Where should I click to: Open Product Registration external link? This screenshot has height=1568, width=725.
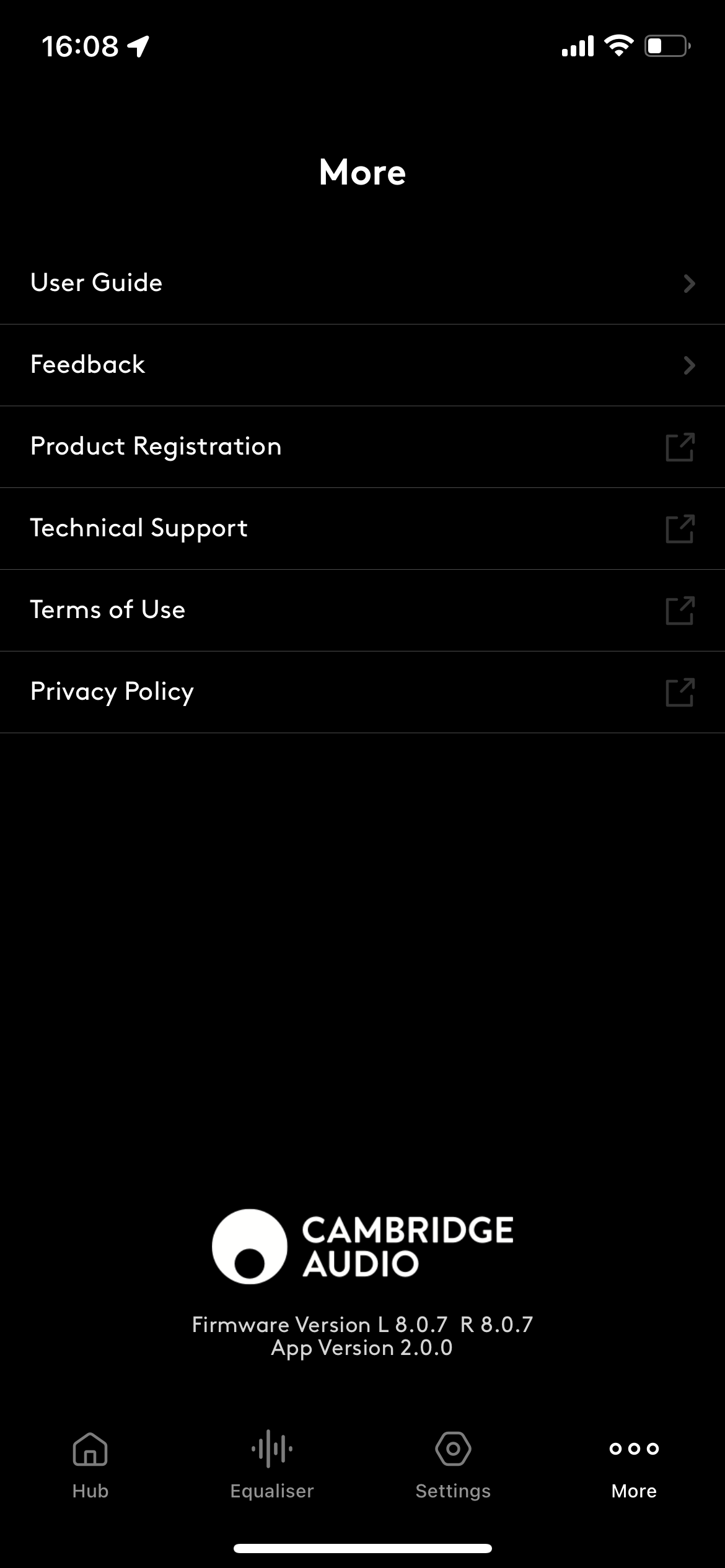(362, 446)
